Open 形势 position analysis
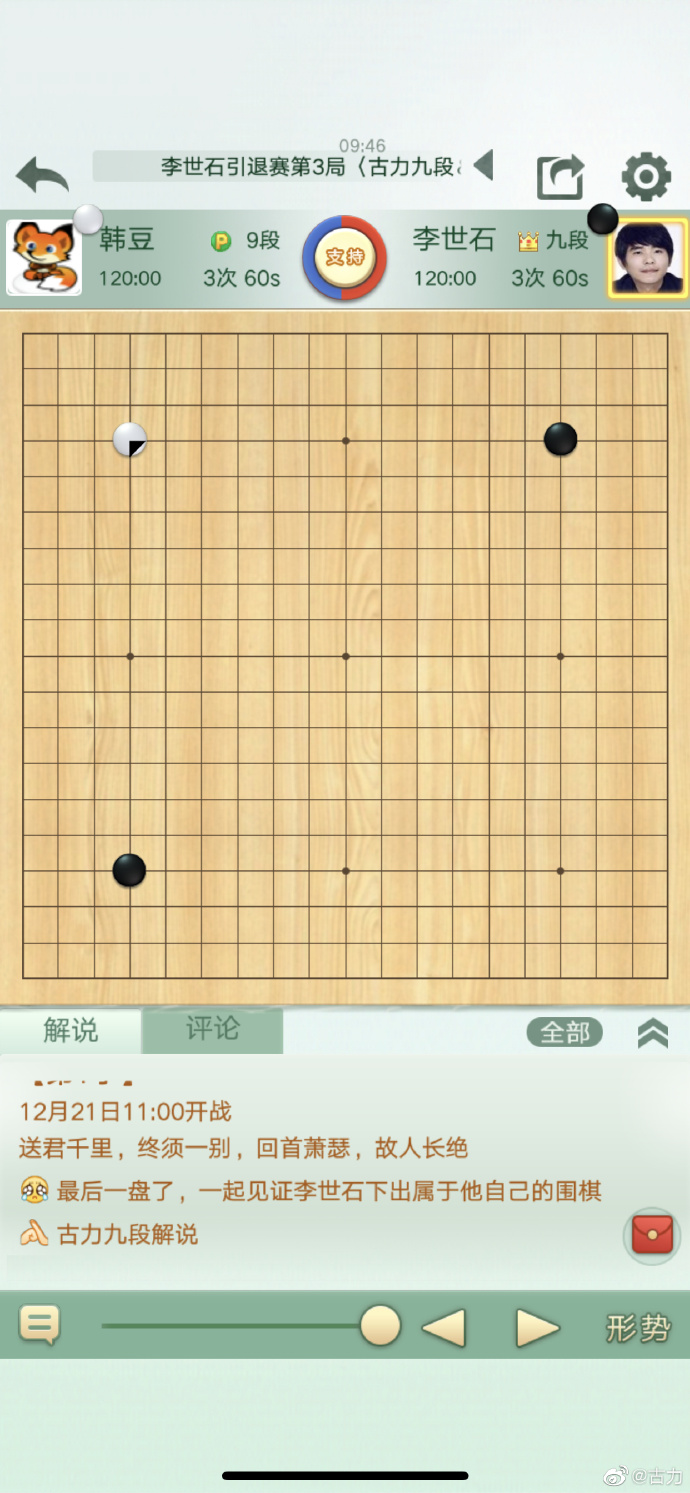 (637, 1328)
